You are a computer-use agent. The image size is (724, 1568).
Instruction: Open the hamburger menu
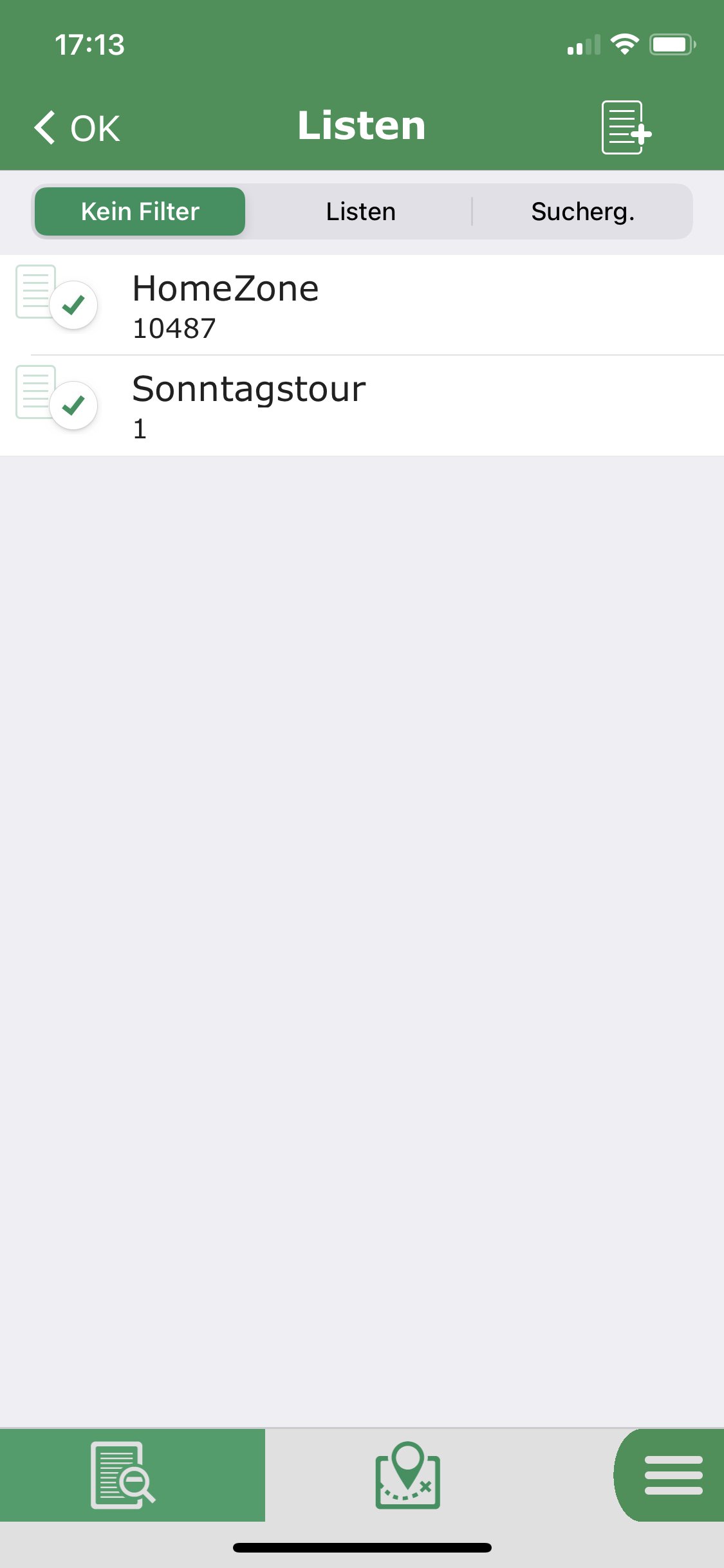tap(673, 1475)
